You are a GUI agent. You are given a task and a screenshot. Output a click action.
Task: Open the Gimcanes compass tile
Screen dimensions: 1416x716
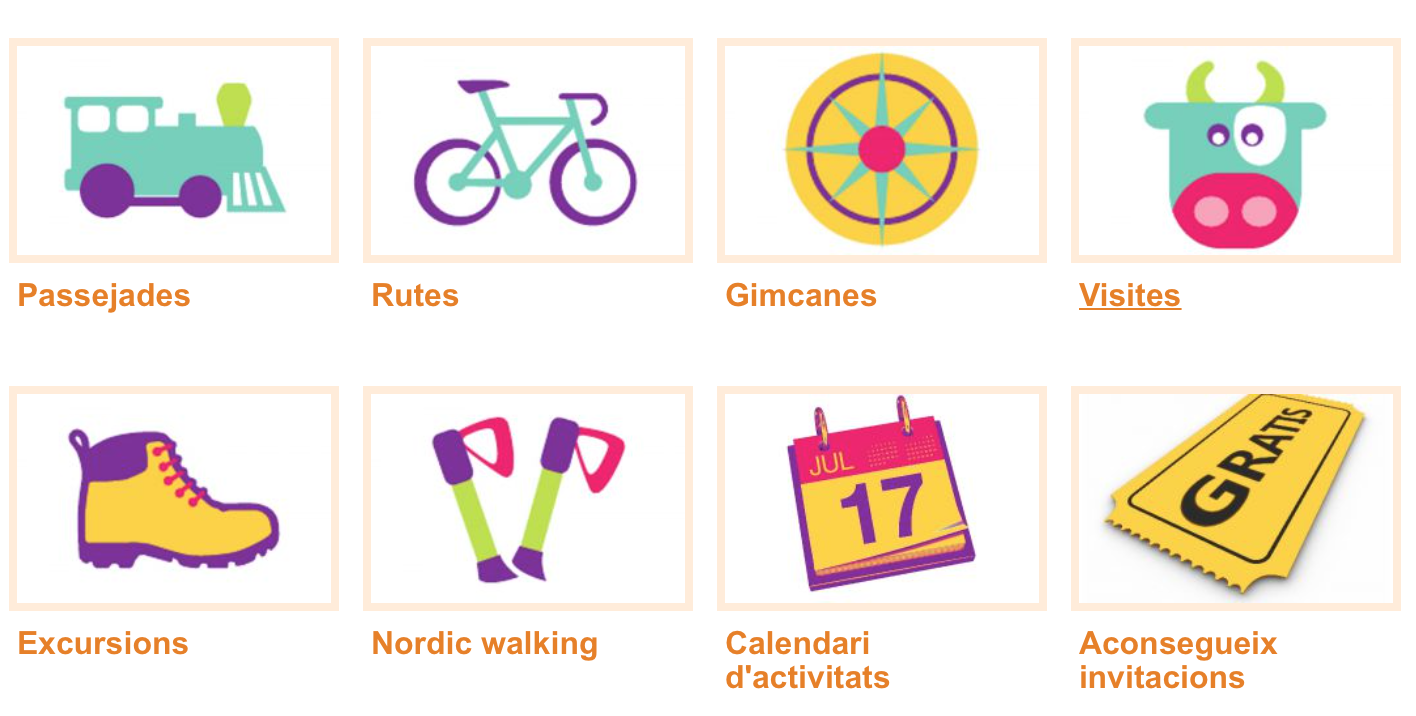tap(881, 151)
